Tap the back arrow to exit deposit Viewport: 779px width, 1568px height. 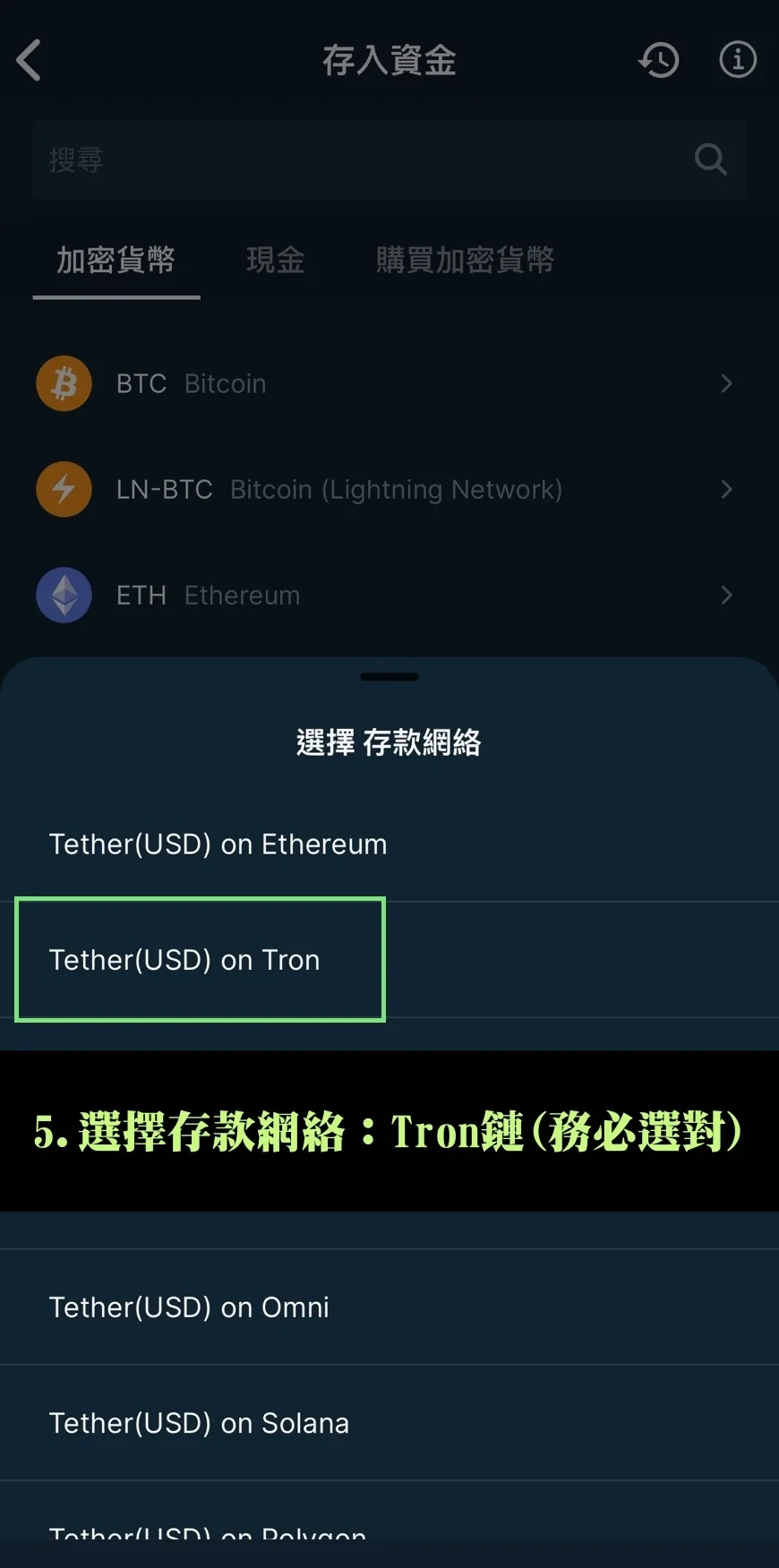(x=30, y=60)
